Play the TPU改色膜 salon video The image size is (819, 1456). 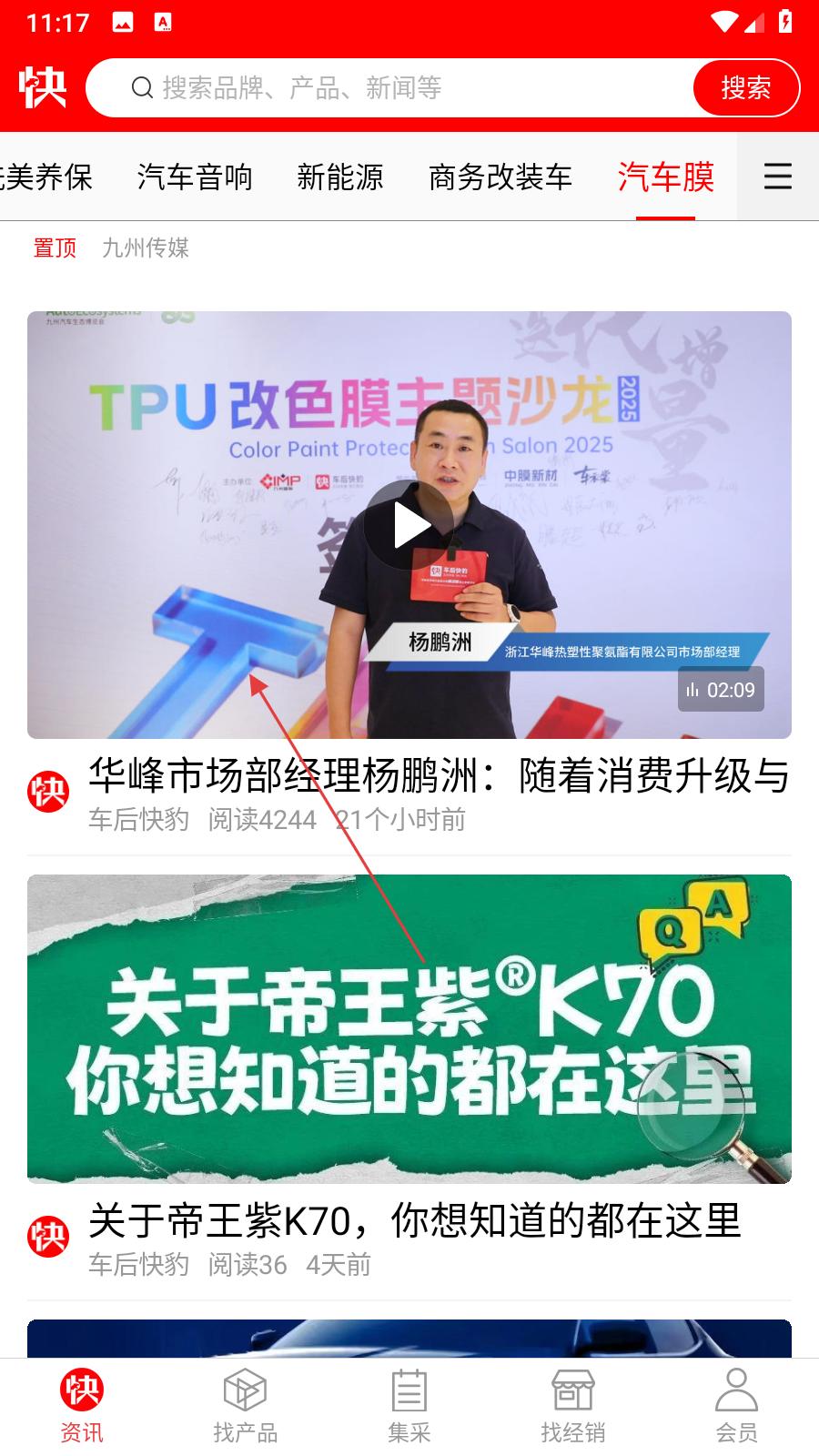click(409, 525)
